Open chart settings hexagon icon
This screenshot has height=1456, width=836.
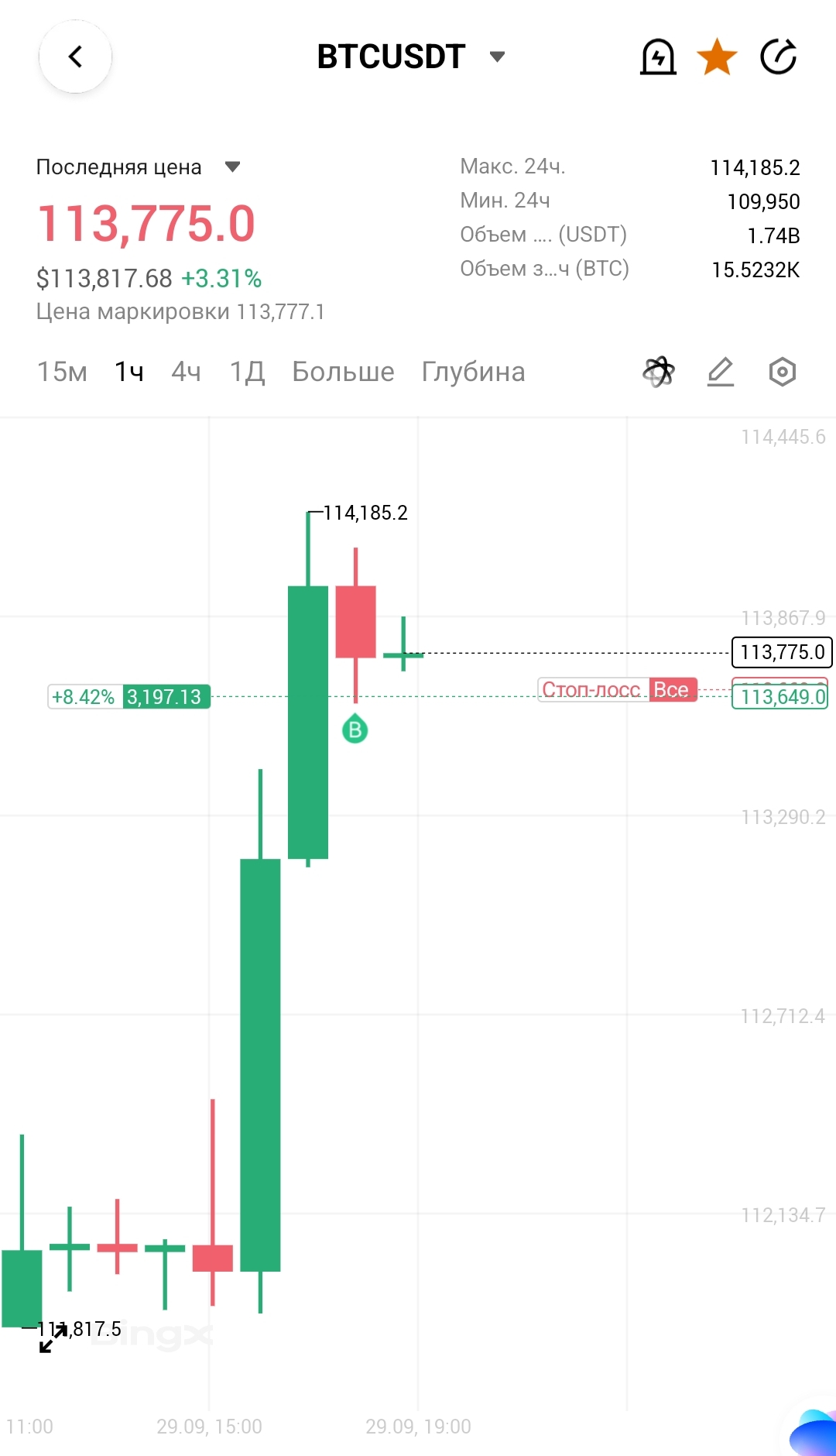pyautogui.click(x=782, y=372)
